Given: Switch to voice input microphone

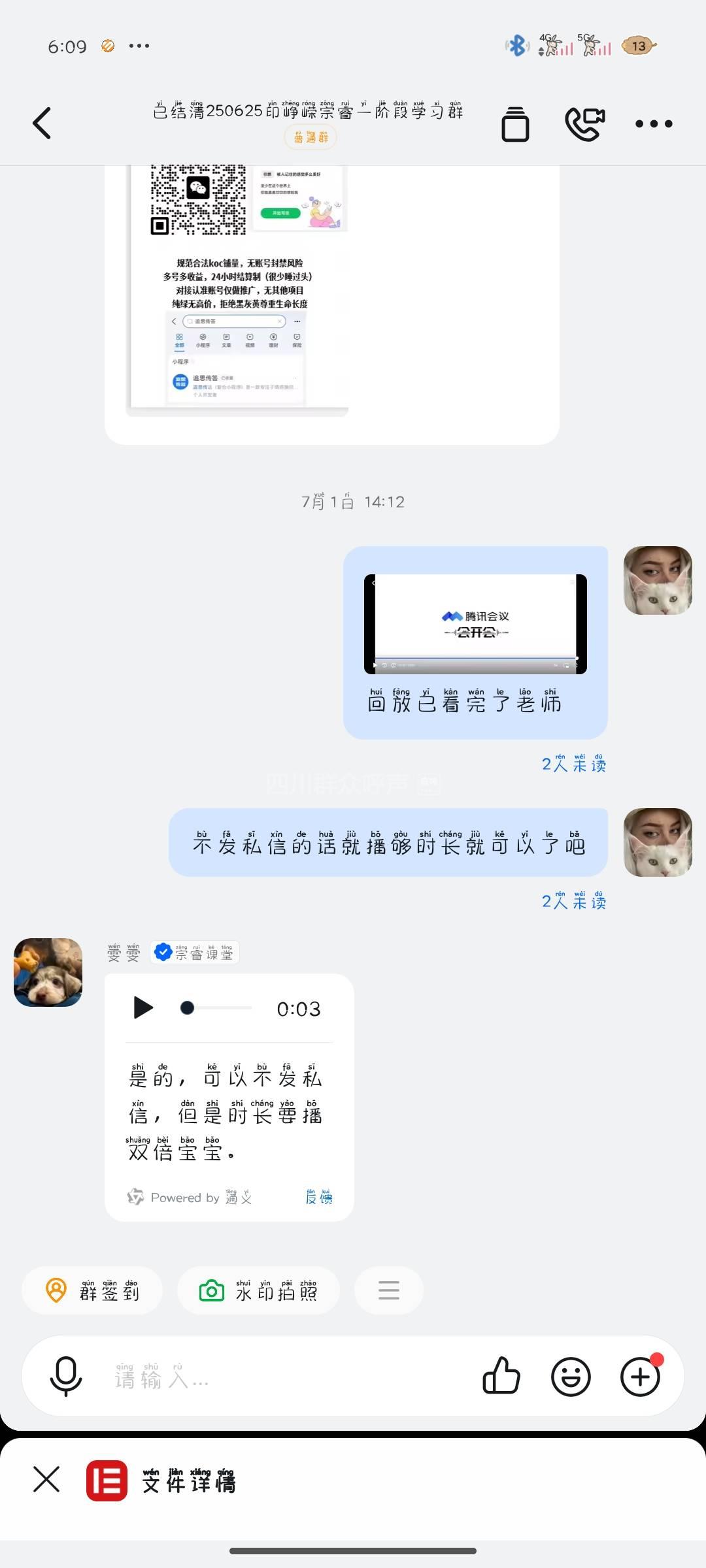Looking at the screenshot, I should click(66, 1377).
